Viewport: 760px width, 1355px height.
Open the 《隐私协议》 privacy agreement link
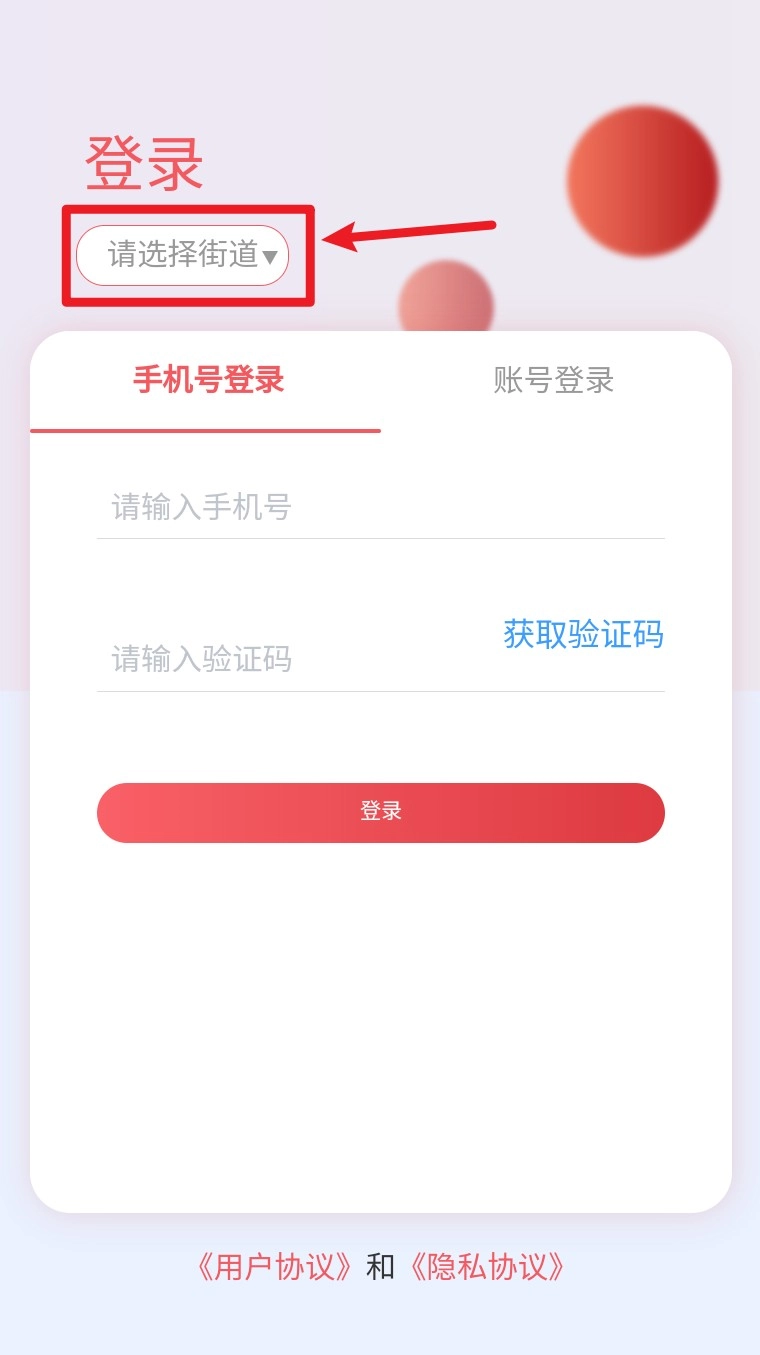tap(488, 1268)
